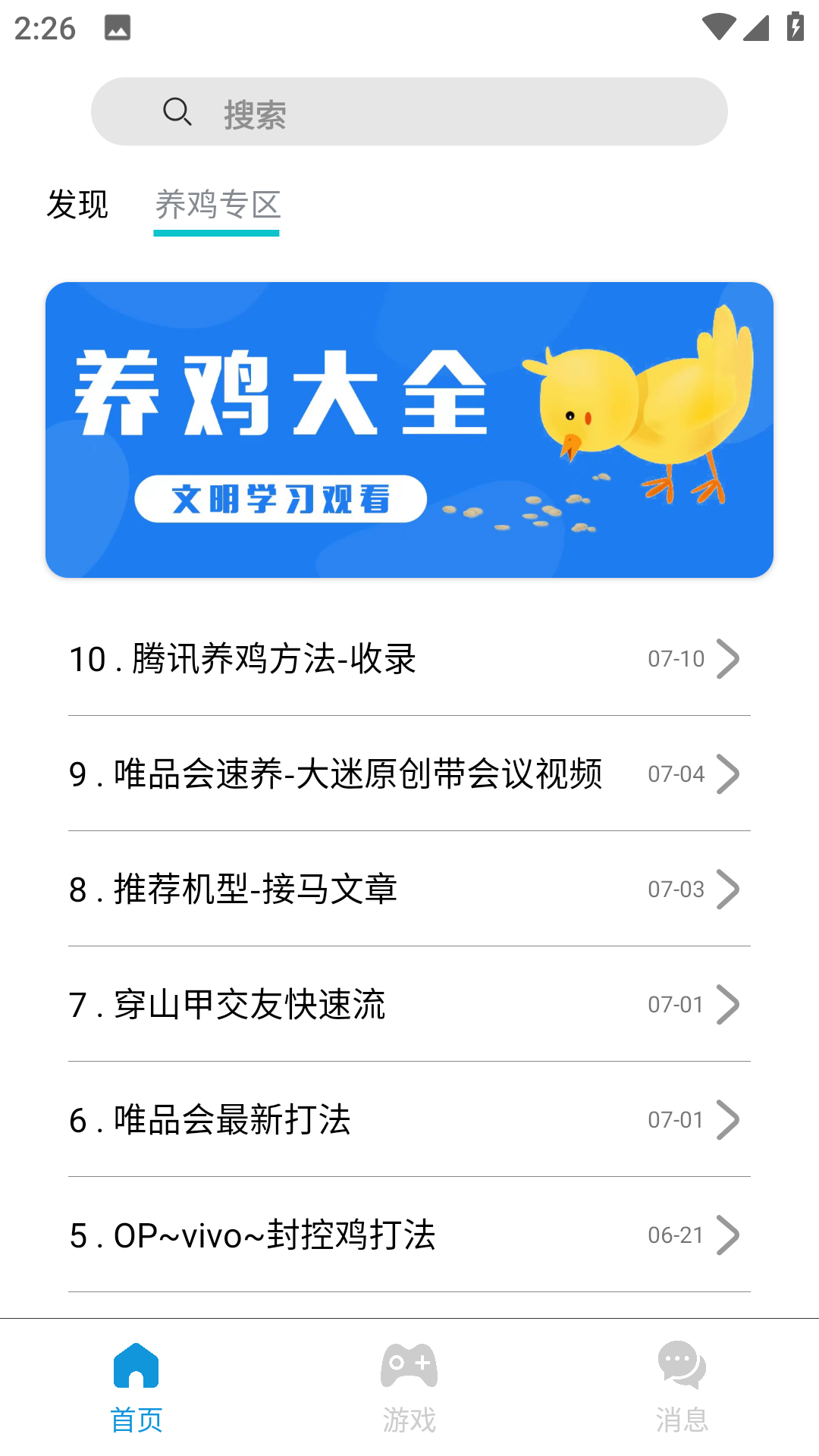The image size is (819, 1456).
Task: Open the 推荐机型-接马文章 article
Action: [303, 890]
